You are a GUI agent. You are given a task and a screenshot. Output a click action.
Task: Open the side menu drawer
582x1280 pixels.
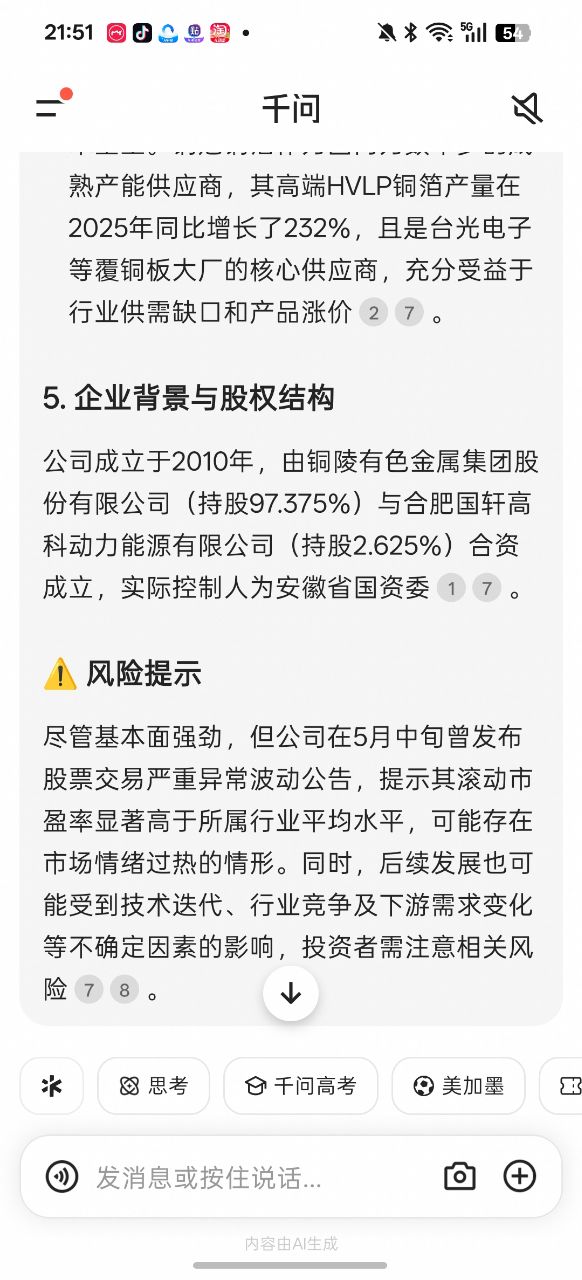49,107
